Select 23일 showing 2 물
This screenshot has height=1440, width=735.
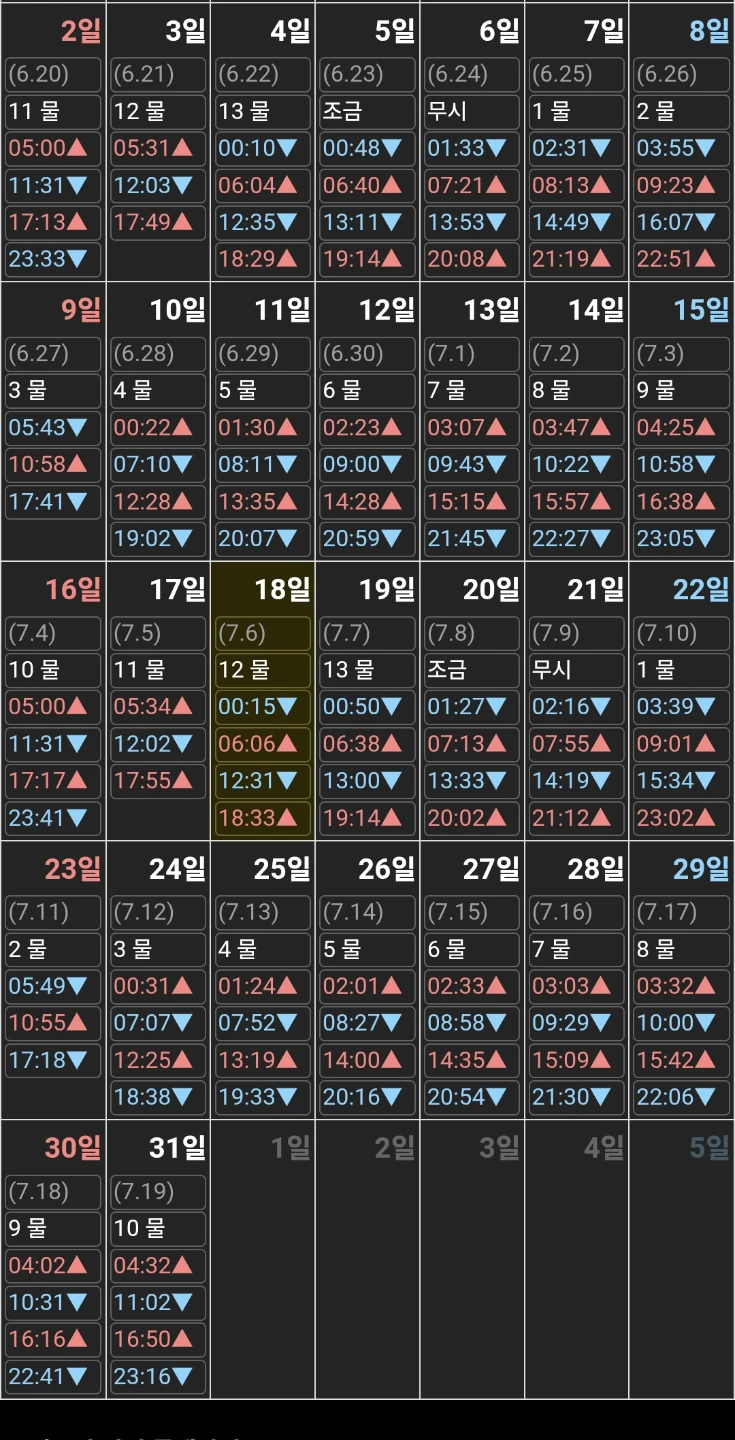pos(53,980)
